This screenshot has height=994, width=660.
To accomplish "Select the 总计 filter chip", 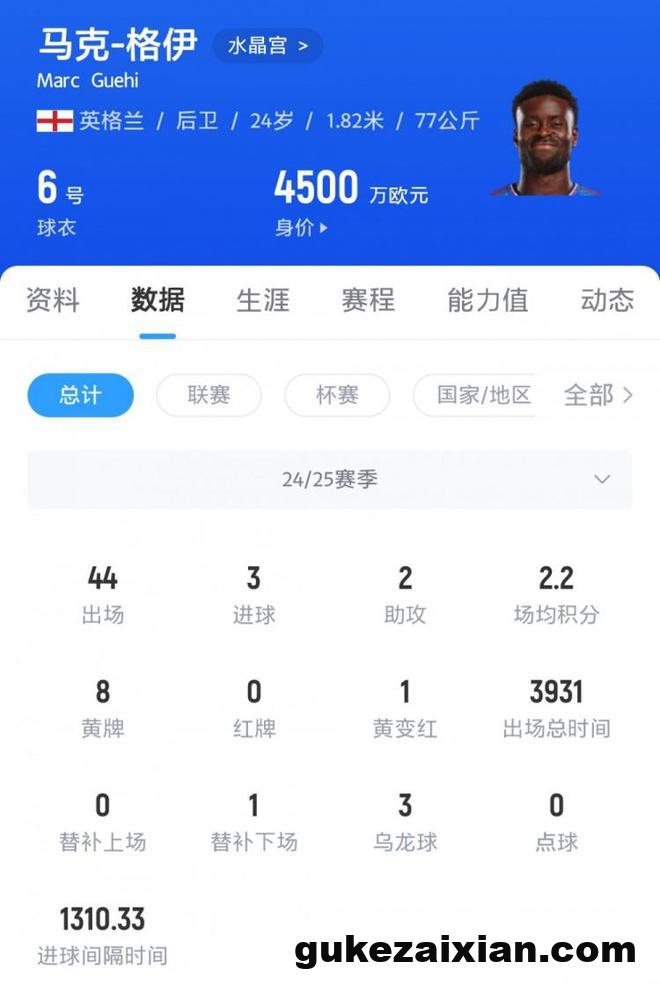I will (80, 395).
